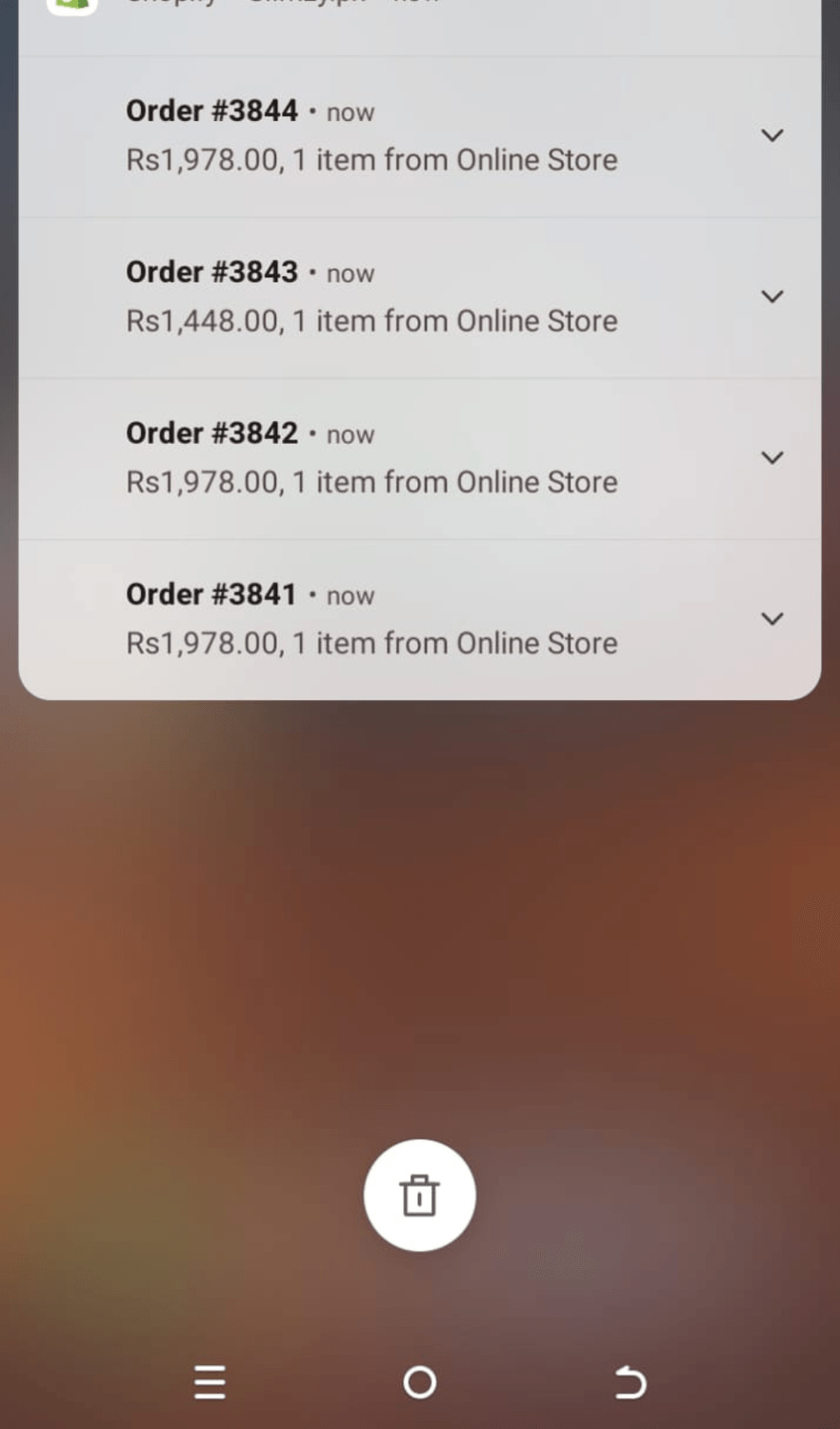The height and width of the screenshot is (1429, 840).
Task: Open the Order #3843 notification
Action: pyautogui.click(x=371, y=297)
